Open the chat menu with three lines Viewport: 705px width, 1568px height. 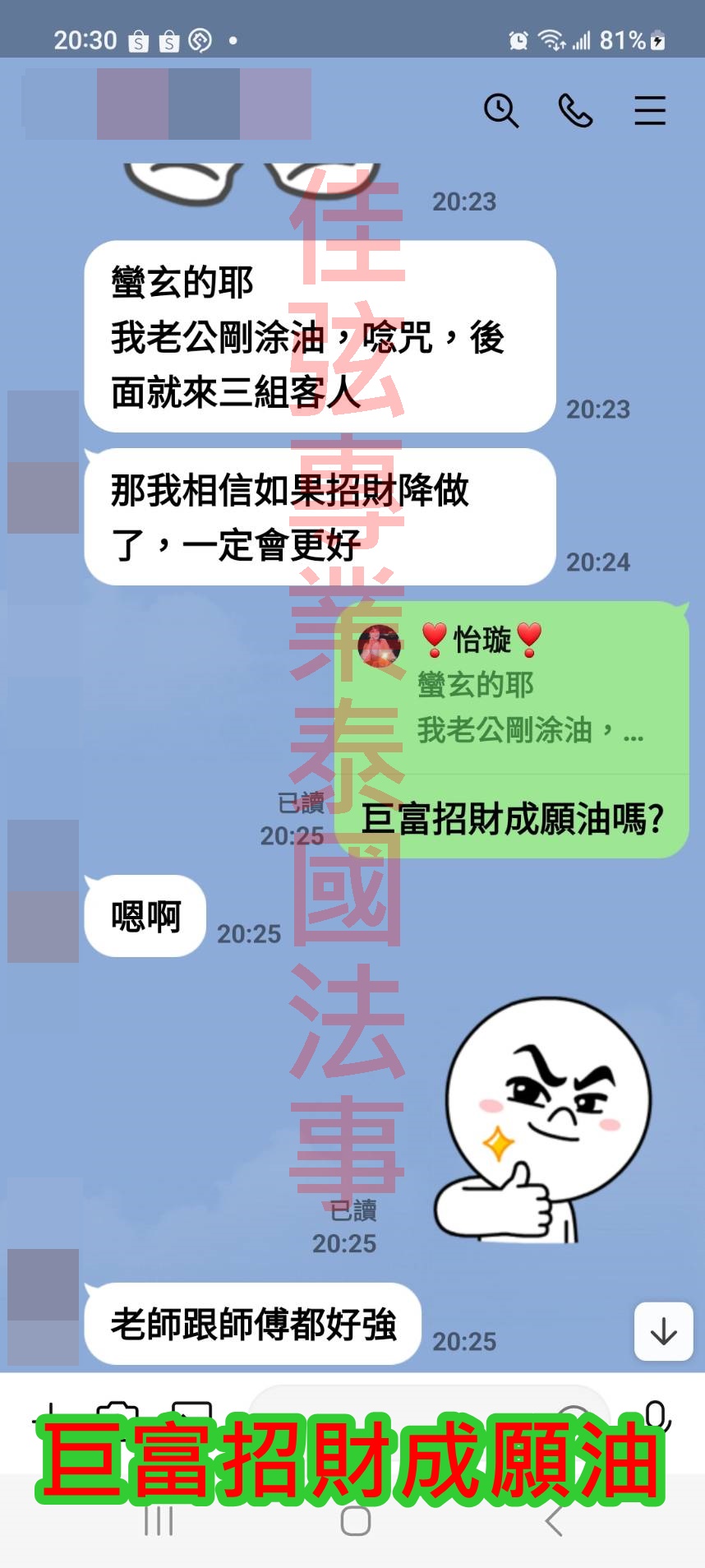pos(649,110)
